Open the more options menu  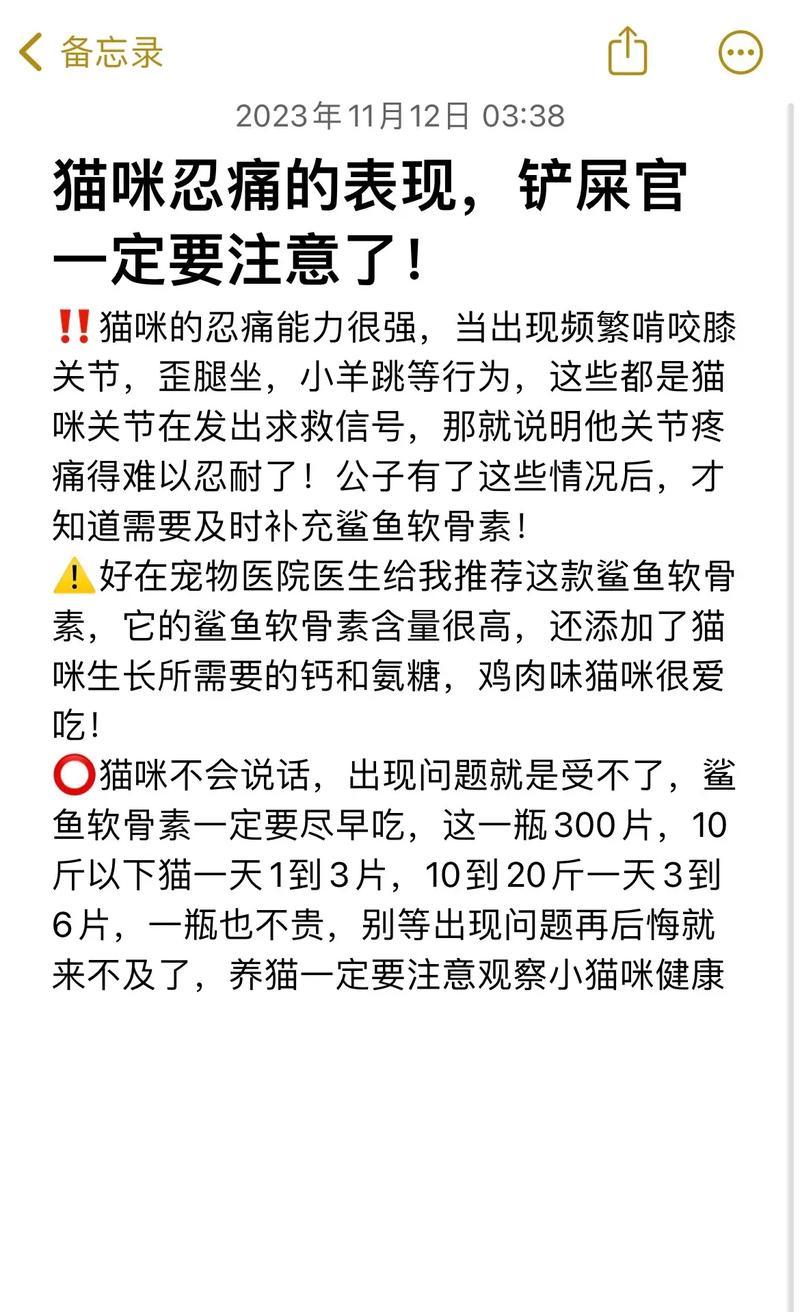[x=740, y=52]
